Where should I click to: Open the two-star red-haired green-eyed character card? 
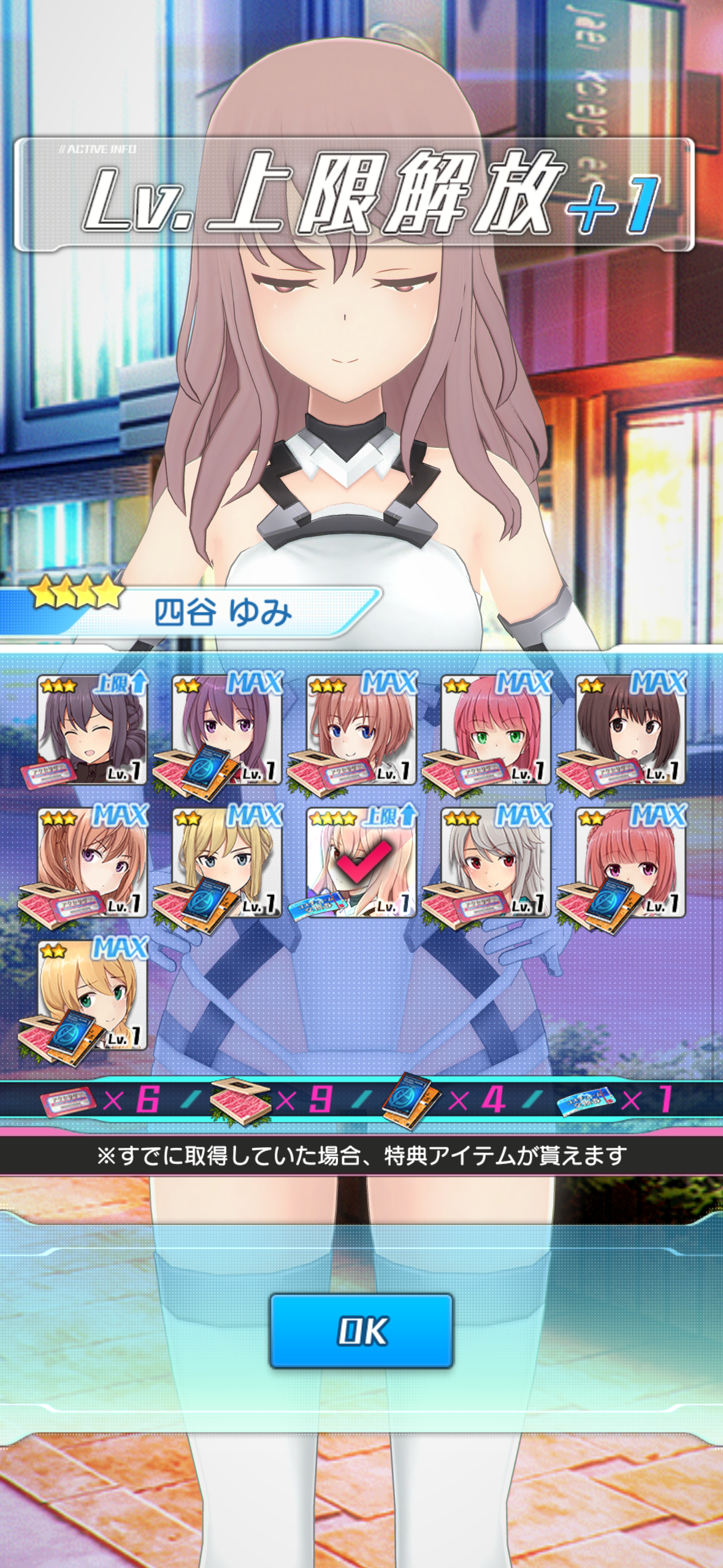point(495,730)
